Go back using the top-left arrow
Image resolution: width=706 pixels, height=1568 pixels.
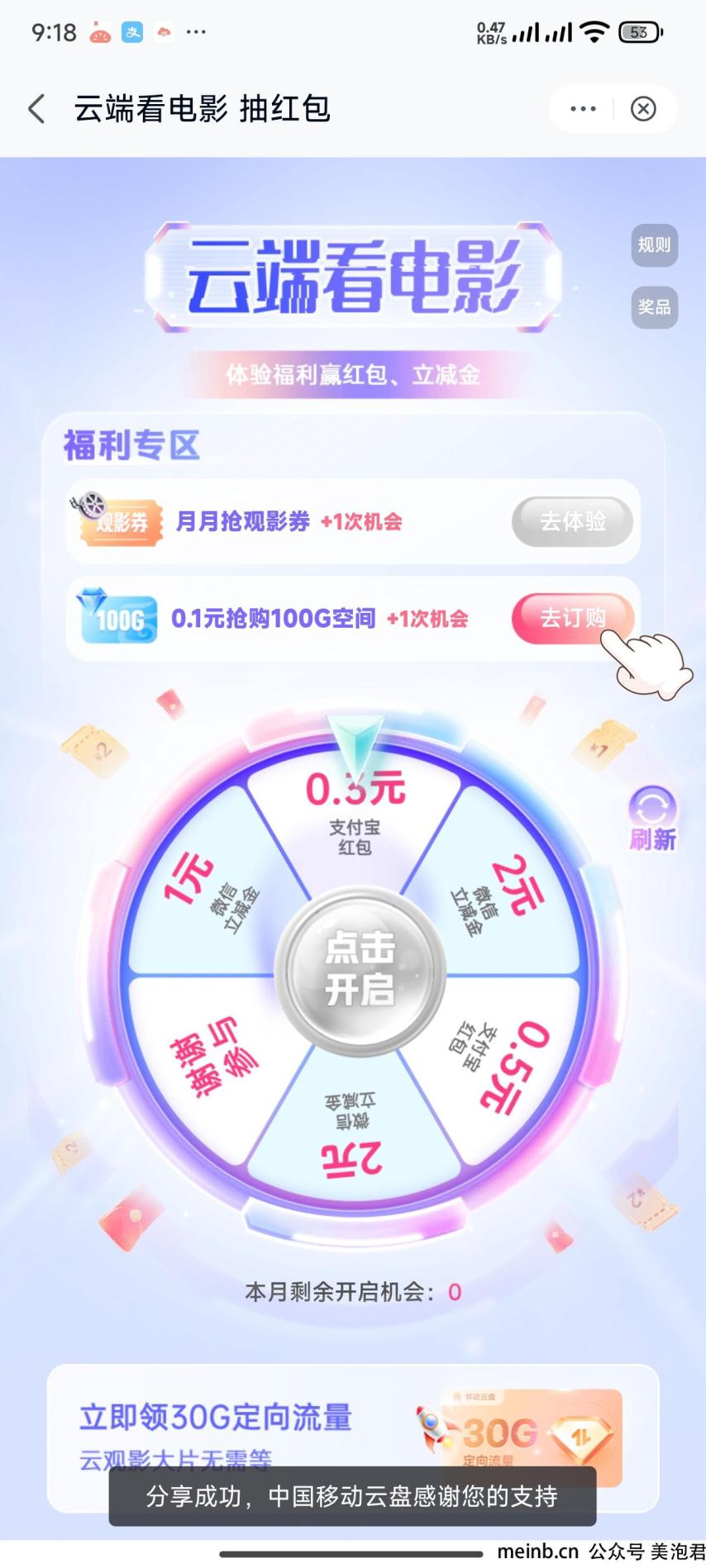coord(37,109)
